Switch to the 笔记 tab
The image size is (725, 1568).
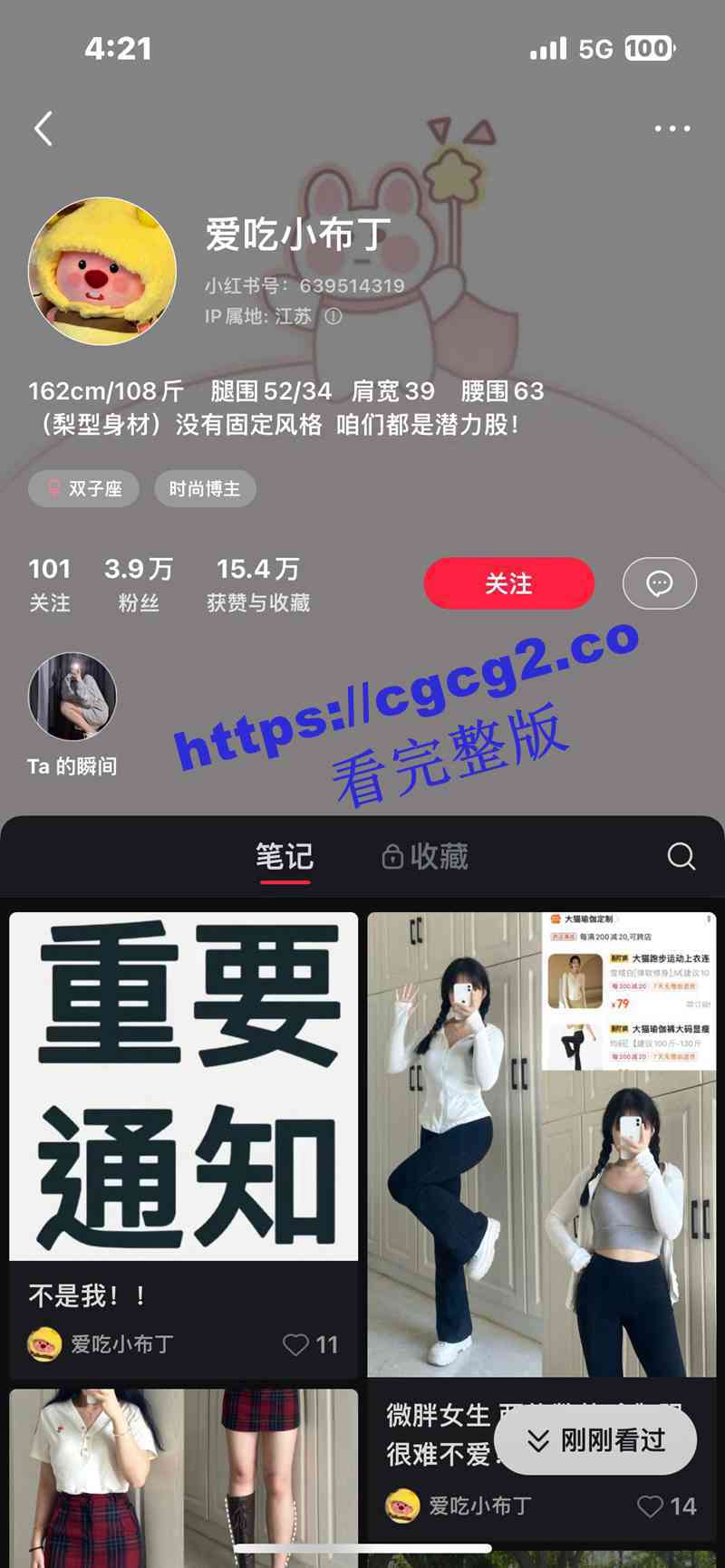coord(285,857)
